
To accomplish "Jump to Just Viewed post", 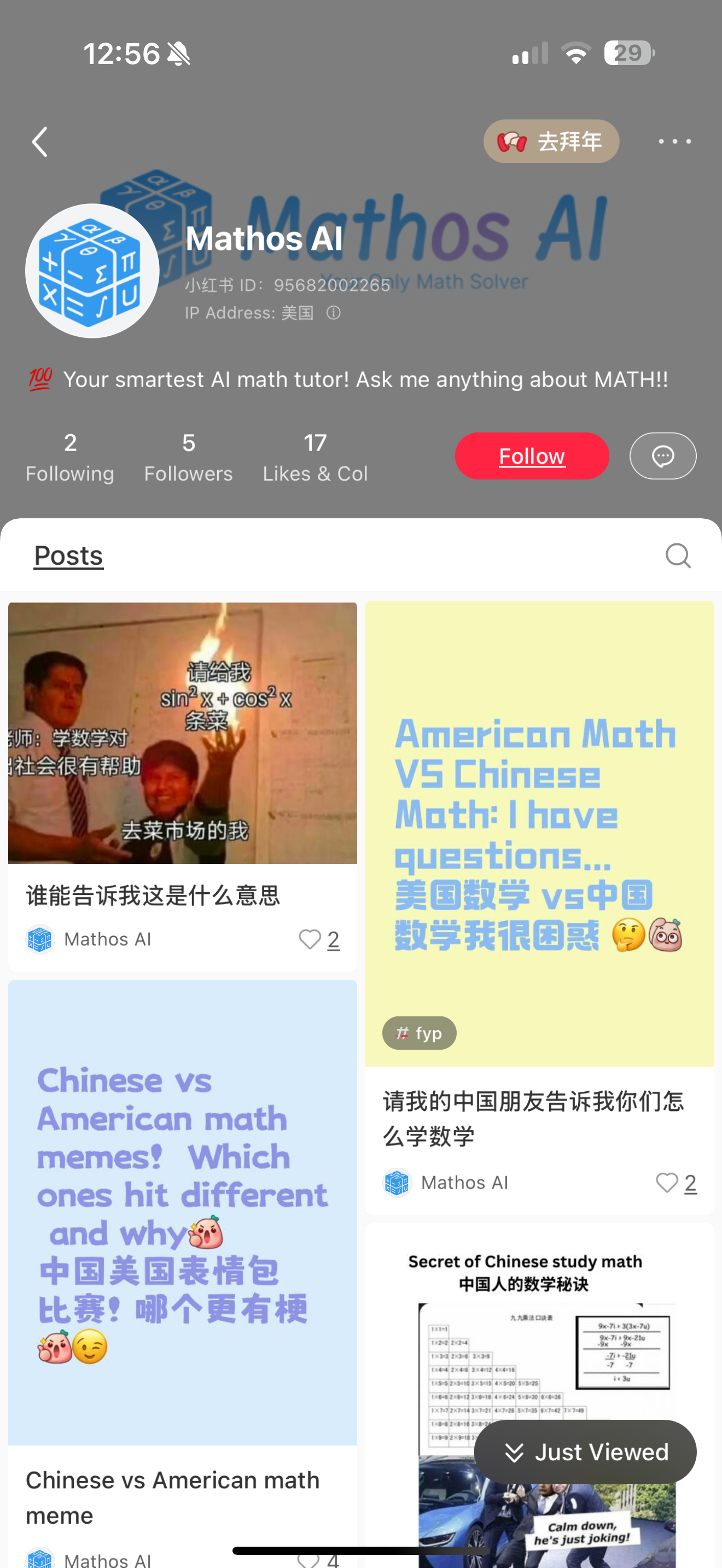I will (585, 1452).
